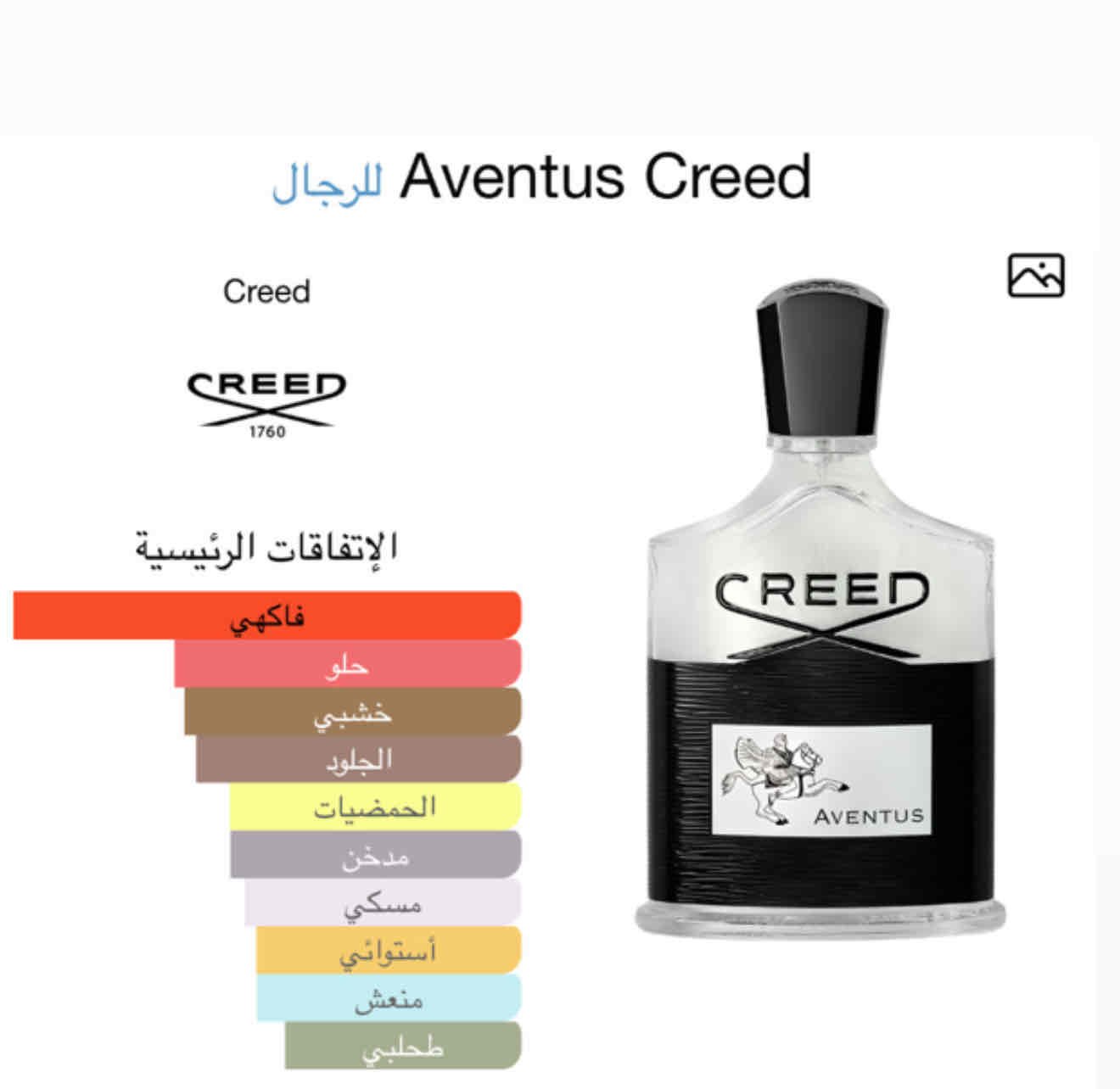This screenshot has height=1089, width=1120.
Task: View the Aventus bottle image
Action: (x=820, y=604)
